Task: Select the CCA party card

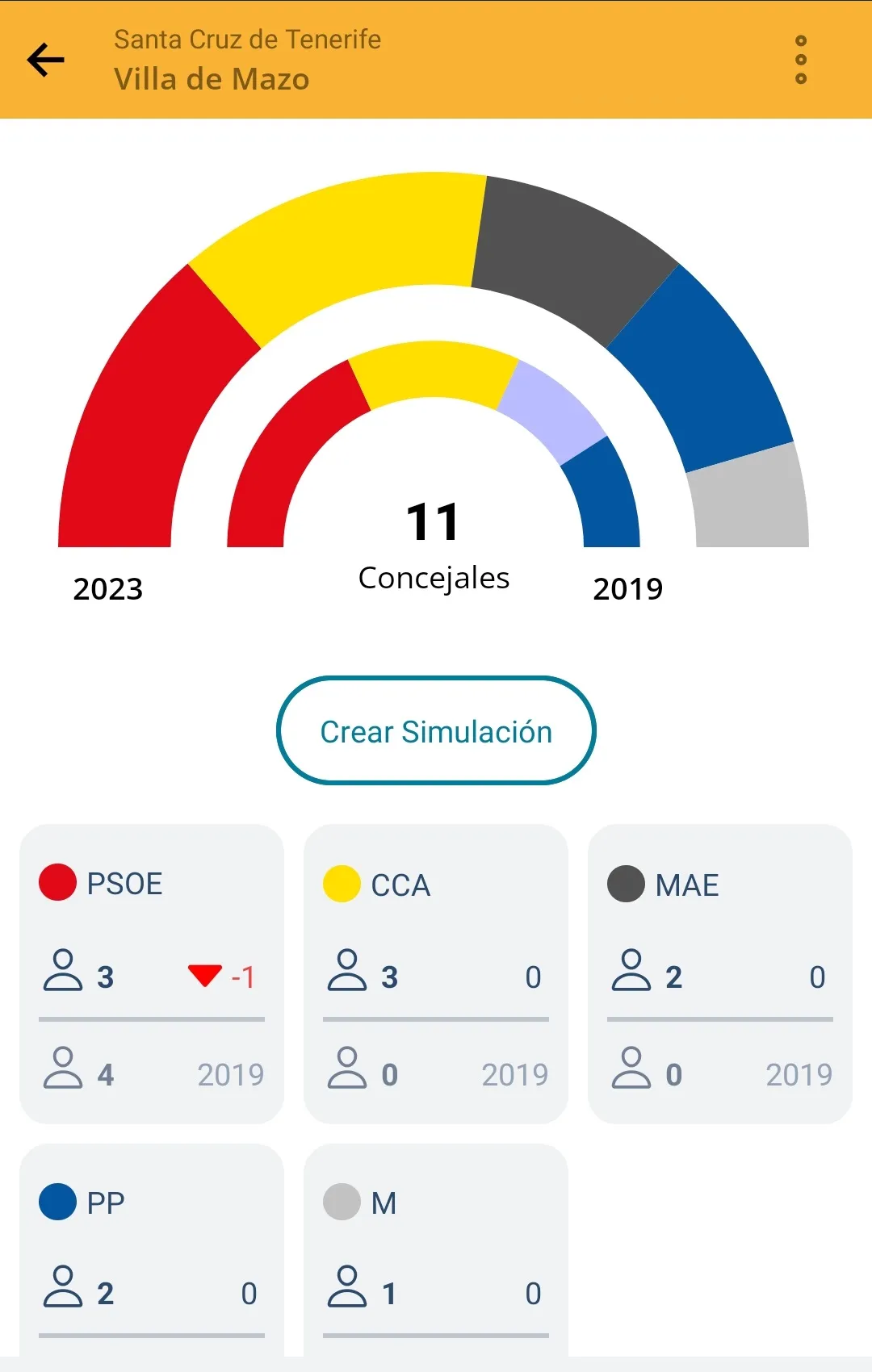Action: 436,974
